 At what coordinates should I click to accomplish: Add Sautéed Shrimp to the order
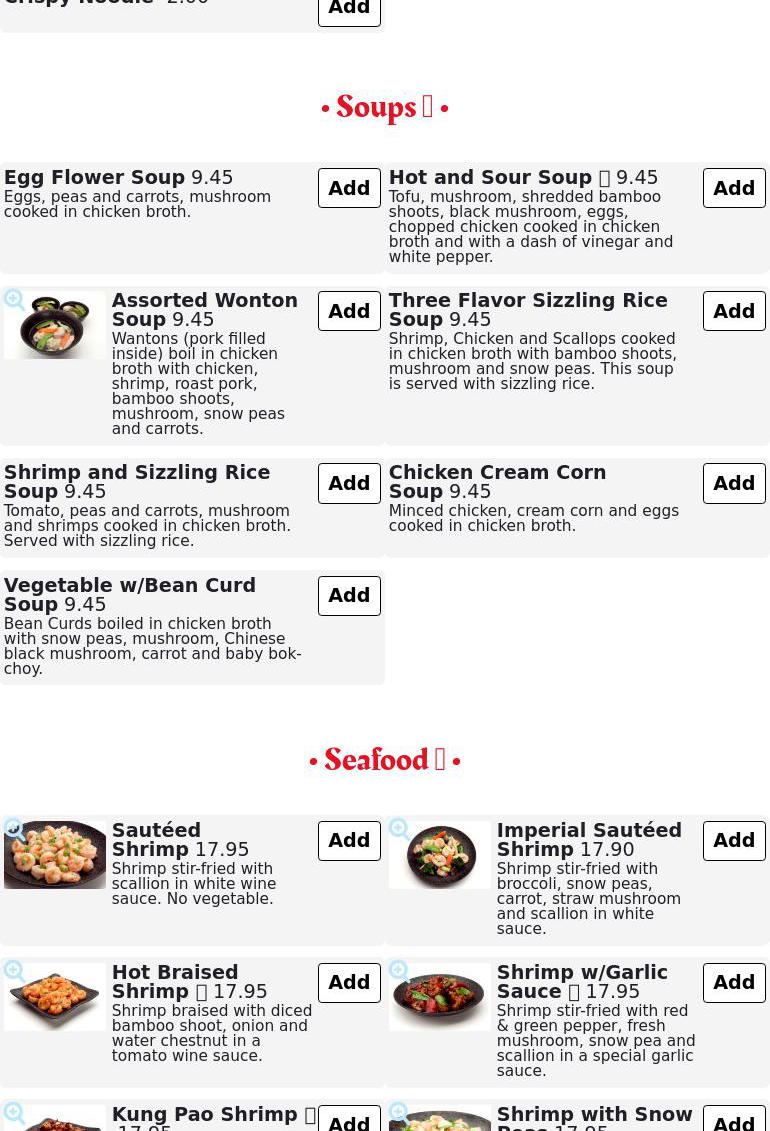(349, 841)
